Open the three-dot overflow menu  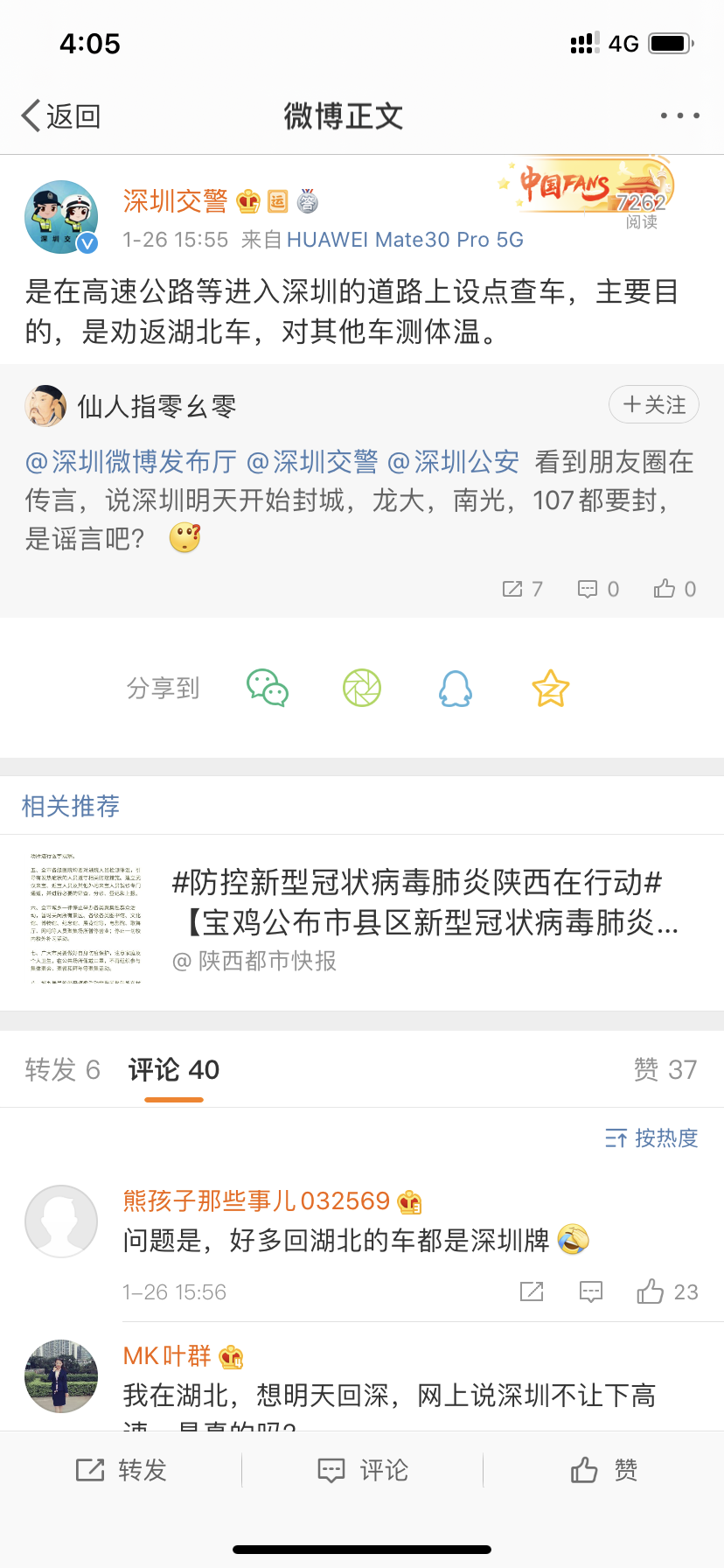point(679,115)
